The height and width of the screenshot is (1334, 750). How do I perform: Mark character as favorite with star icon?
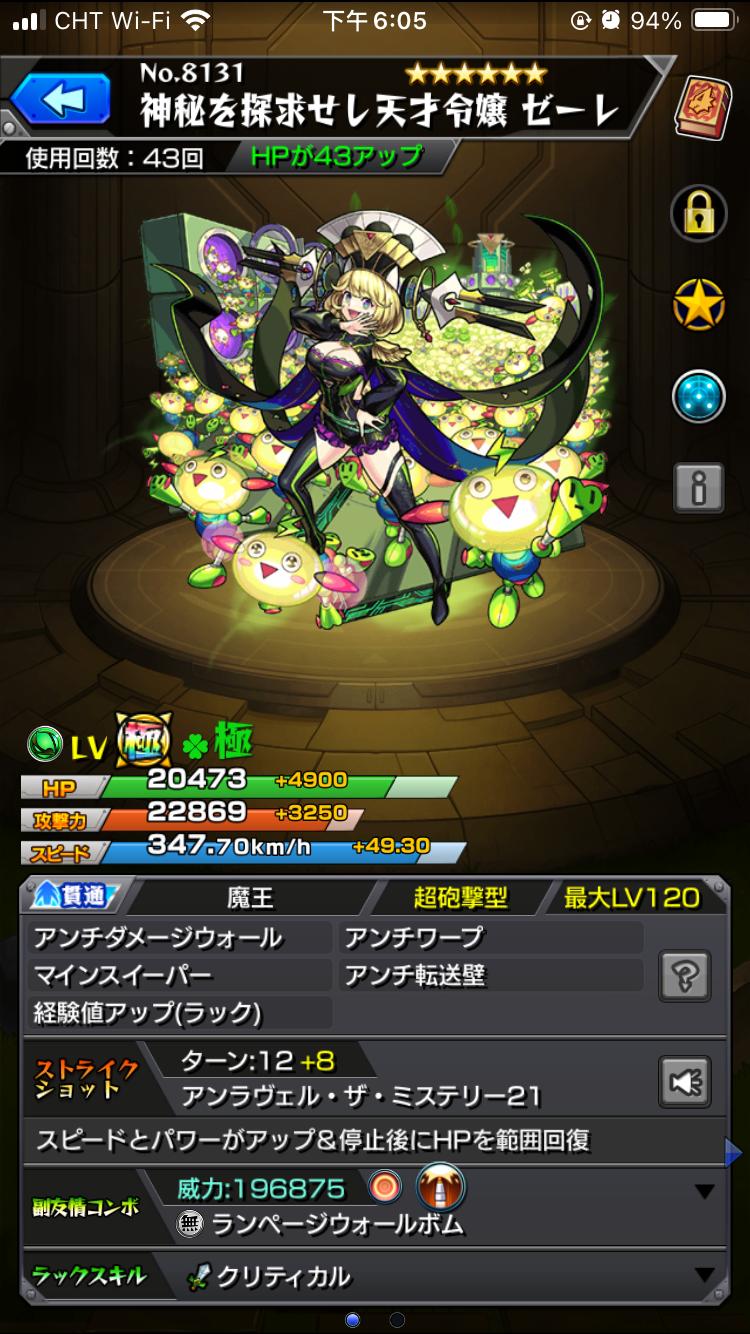tap(698, 304)
